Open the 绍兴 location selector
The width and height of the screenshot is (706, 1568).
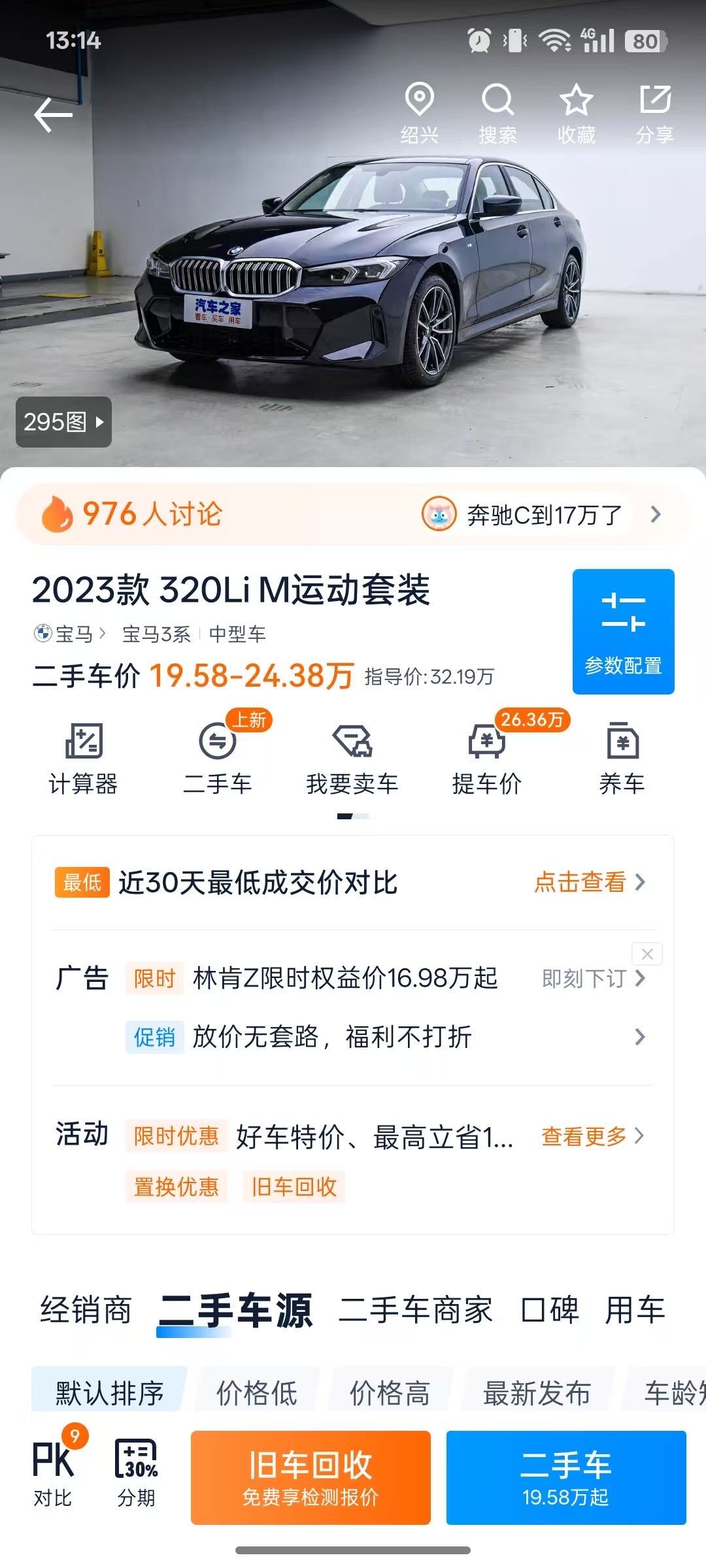[419, 114]
